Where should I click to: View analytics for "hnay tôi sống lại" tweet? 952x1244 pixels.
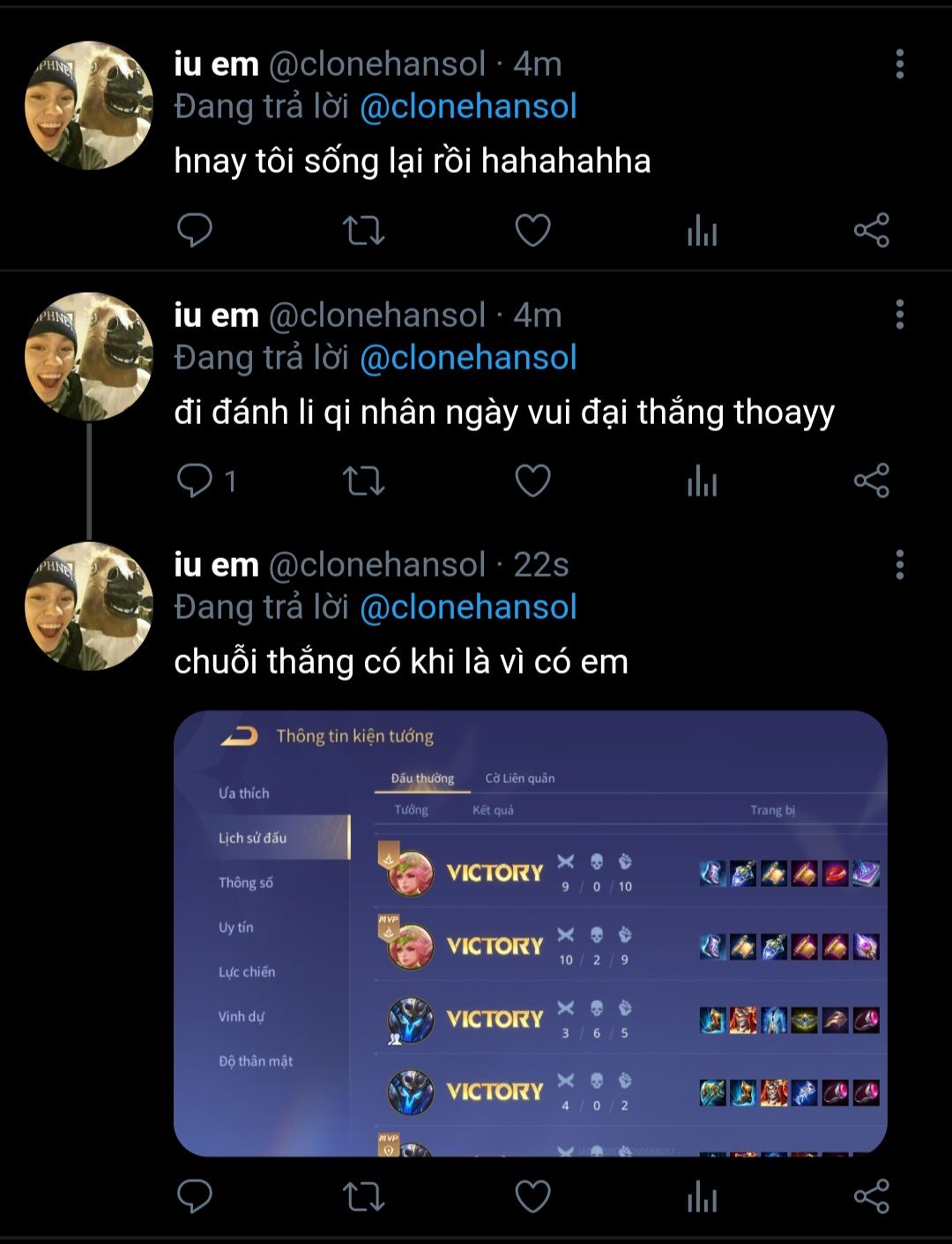[x=702, y=231]
